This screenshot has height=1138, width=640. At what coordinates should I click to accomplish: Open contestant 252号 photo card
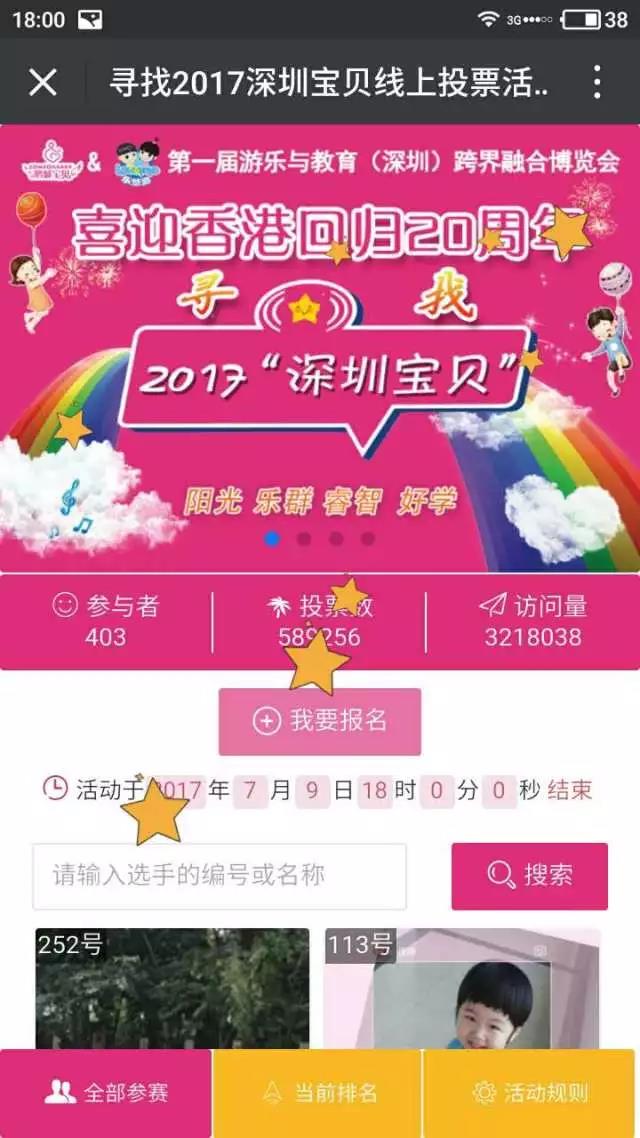[172, 990]
